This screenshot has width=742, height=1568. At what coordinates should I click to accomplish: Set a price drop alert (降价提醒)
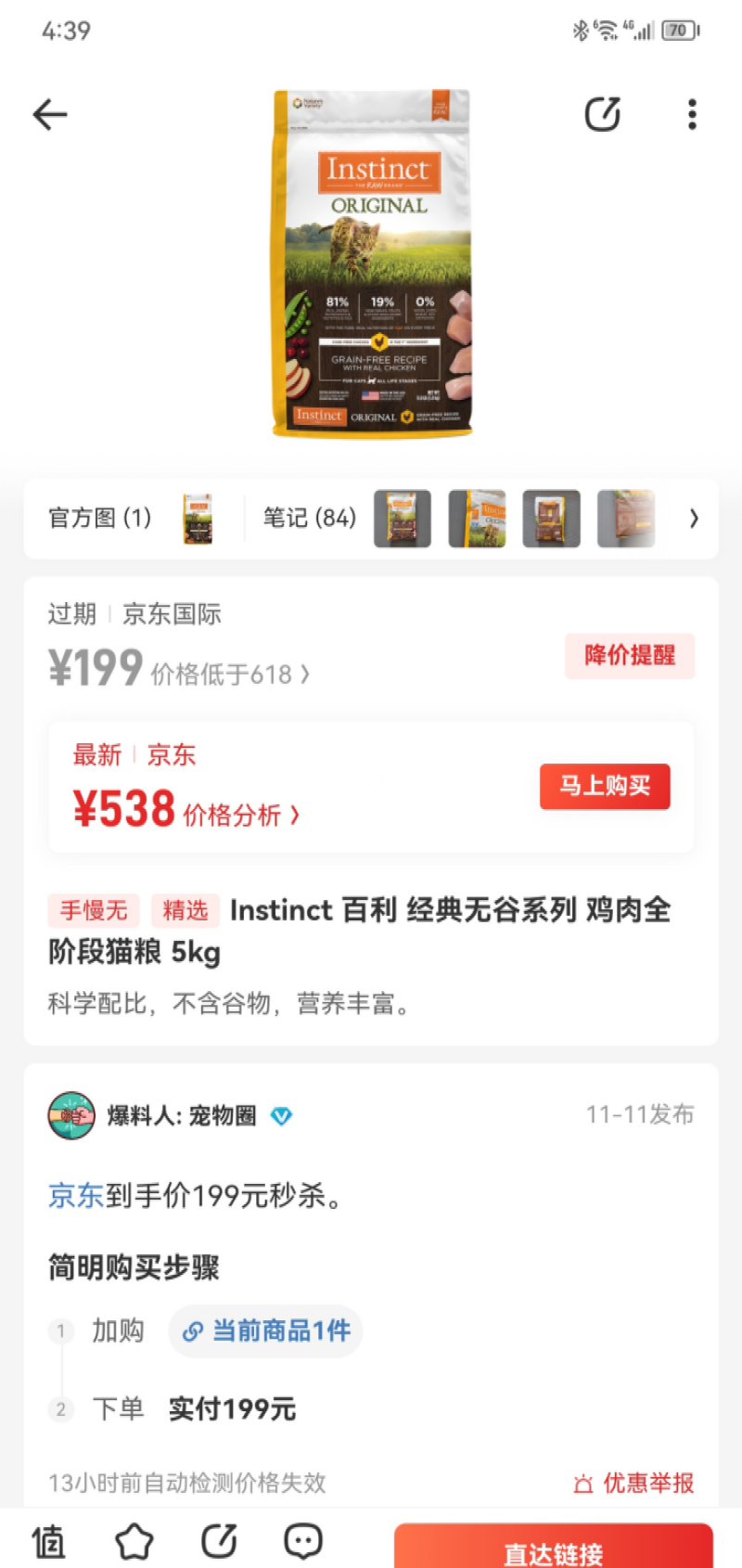629,656
